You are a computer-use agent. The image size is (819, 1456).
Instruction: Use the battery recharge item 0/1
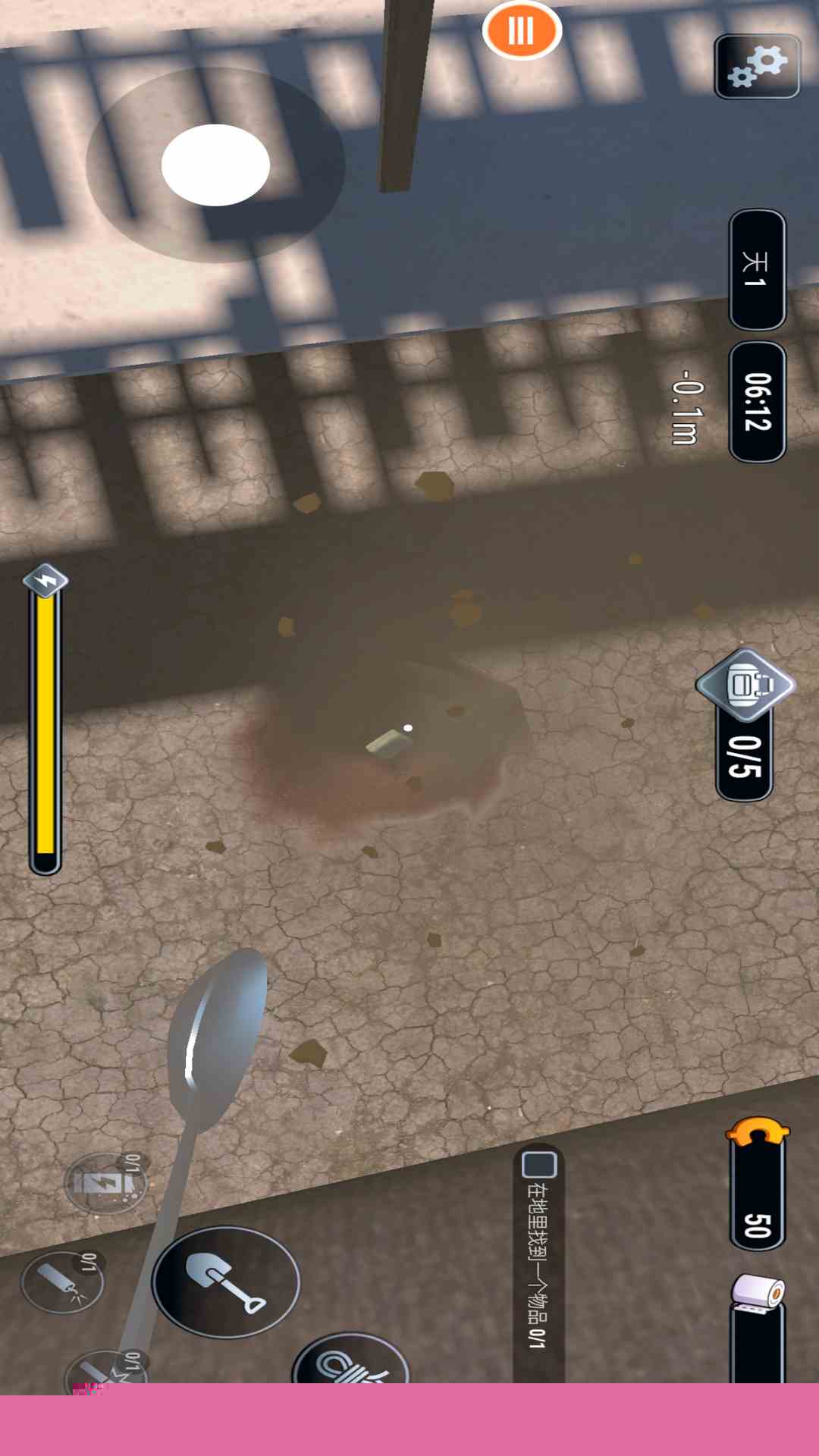coord(105,1183)
